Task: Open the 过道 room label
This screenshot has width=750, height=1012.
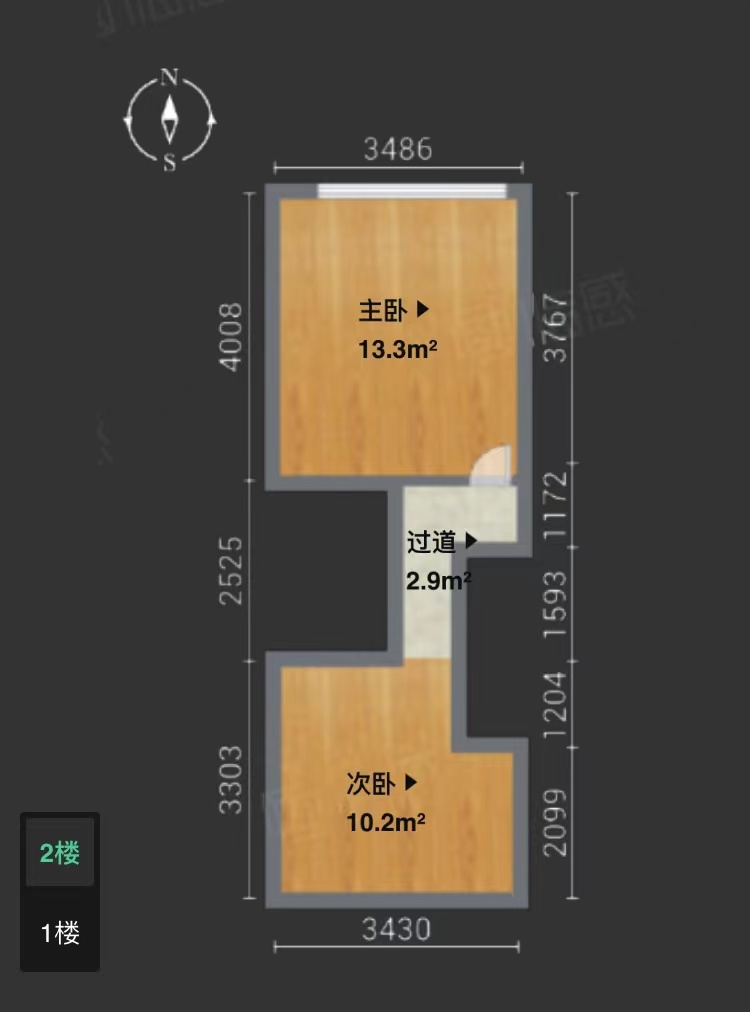Action: click(441, 542)
